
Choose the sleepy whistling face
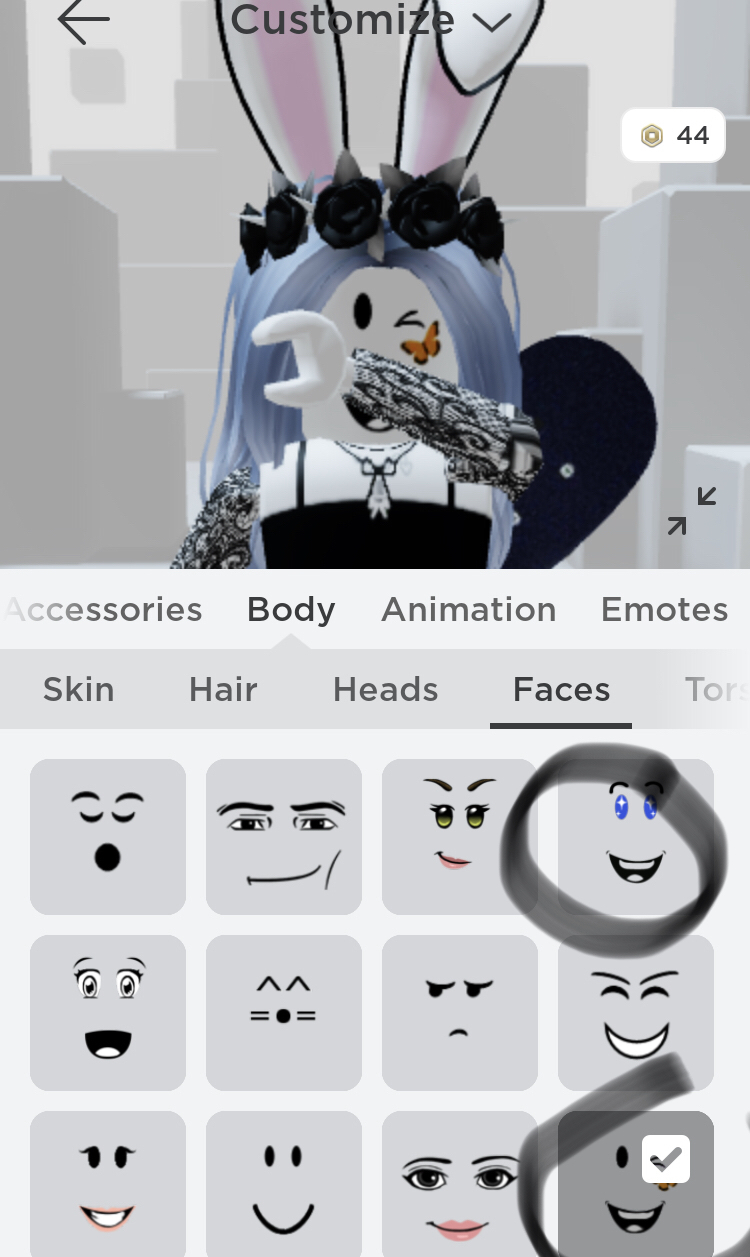pos(108,837)
